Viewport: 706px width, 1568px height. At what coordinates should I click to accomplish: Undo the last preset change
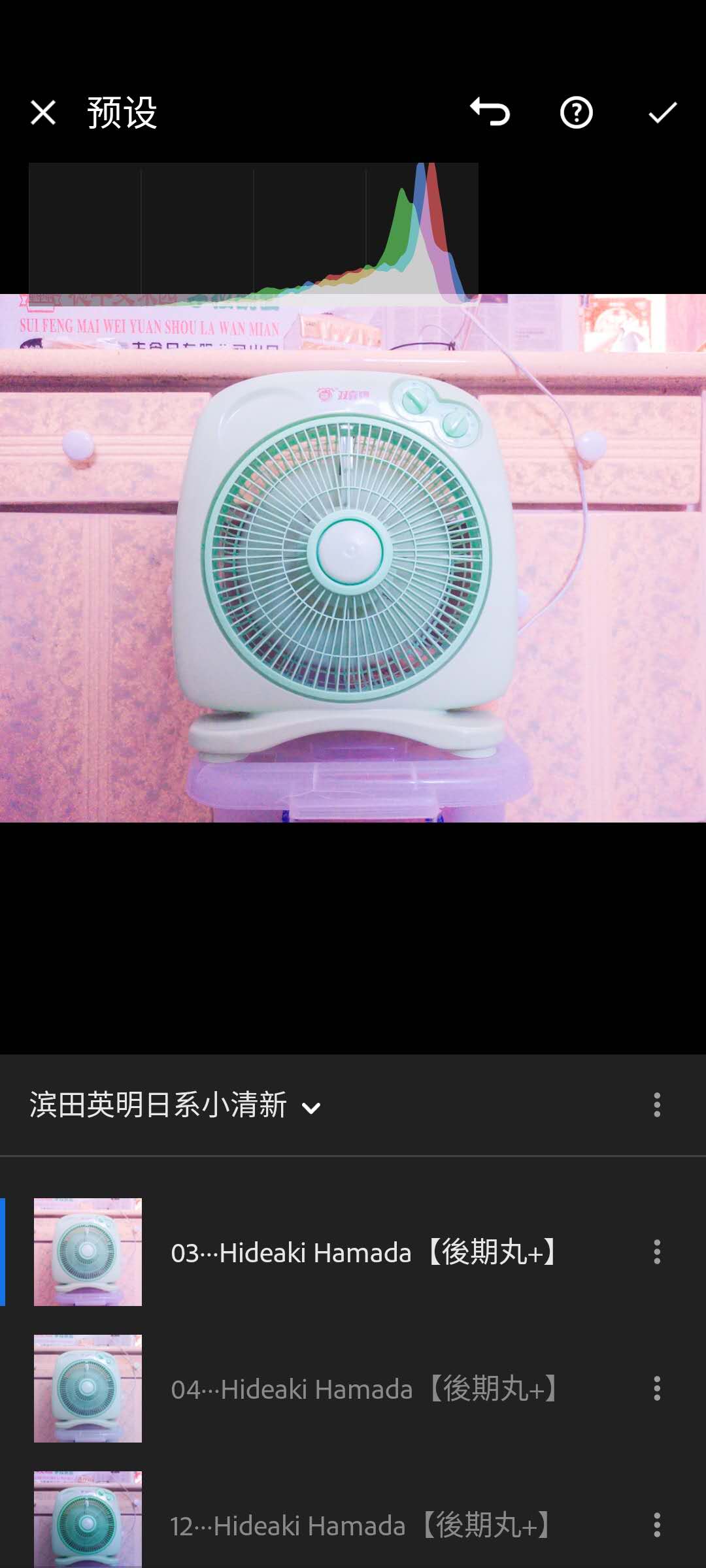(x=490, y=112)
